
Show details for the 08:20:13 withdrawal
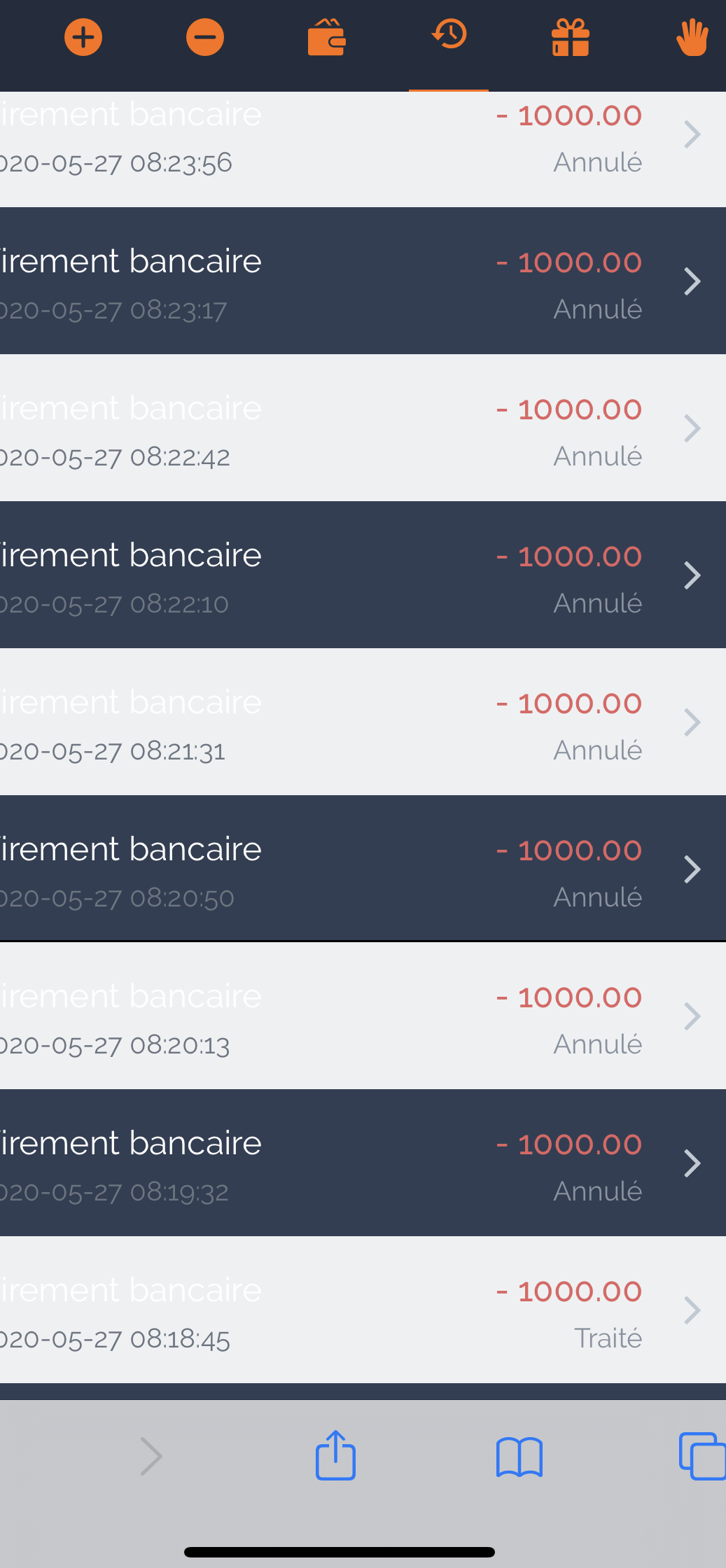(x=363, y=1016)
